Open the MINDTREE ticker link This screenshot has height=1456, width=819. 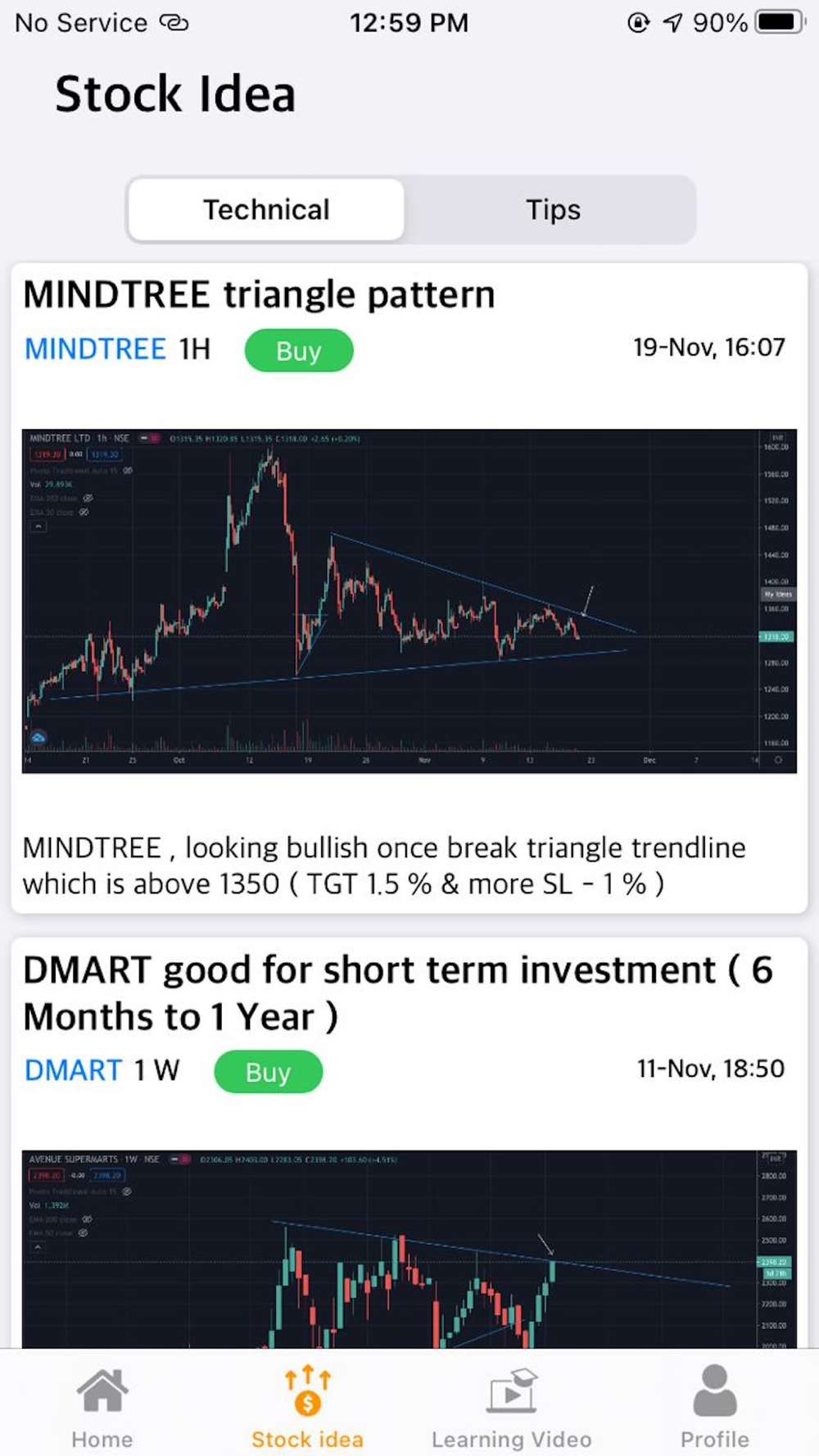95,349
